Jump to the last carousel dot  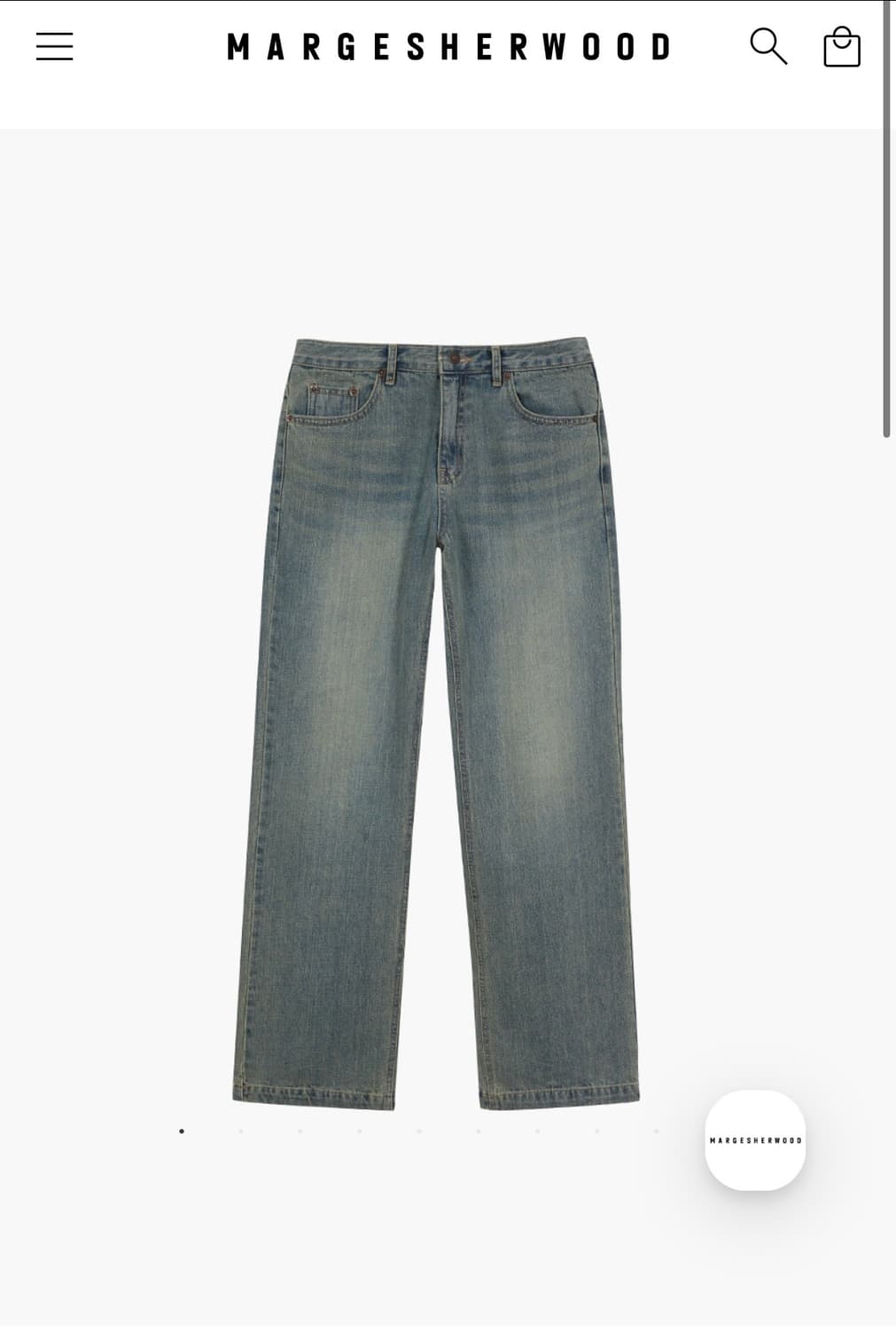click(x=655, y=1130)
